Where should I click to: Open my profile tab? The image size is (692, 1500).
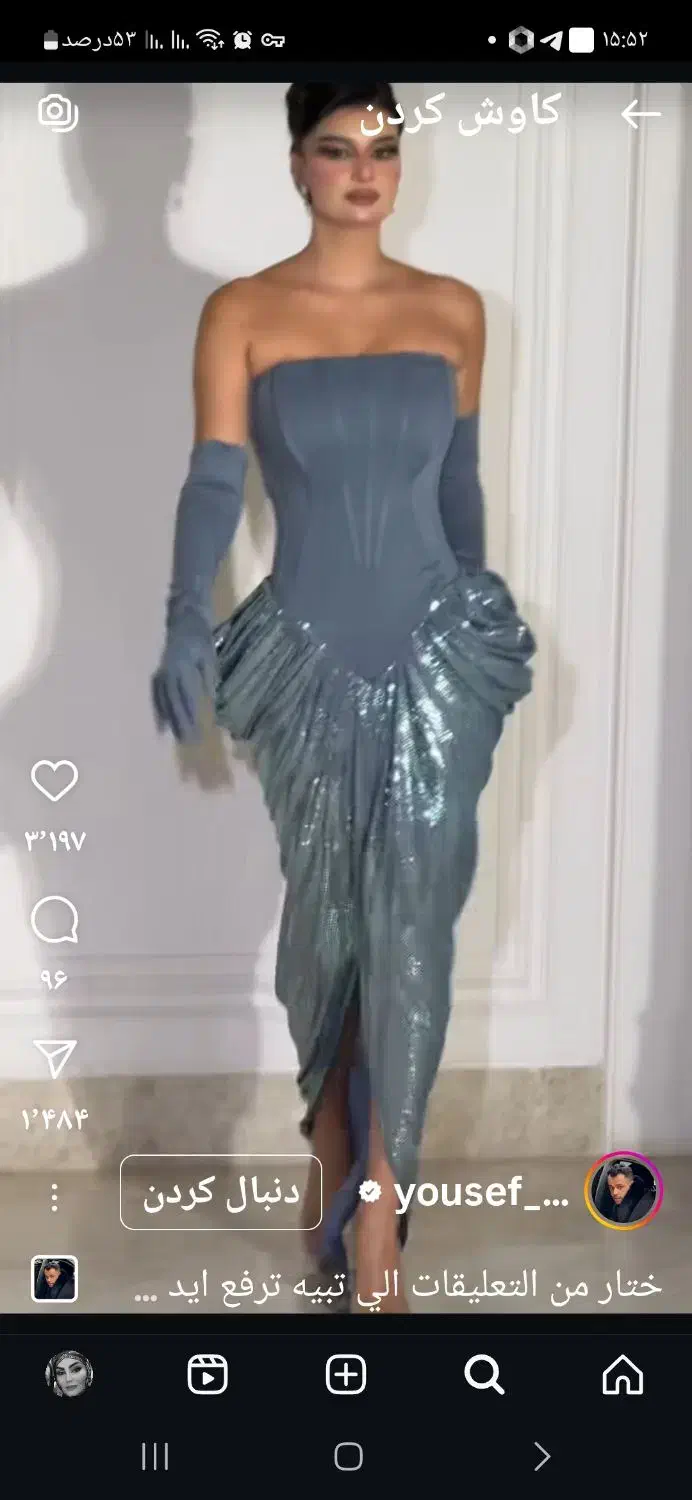point(69,1375)
